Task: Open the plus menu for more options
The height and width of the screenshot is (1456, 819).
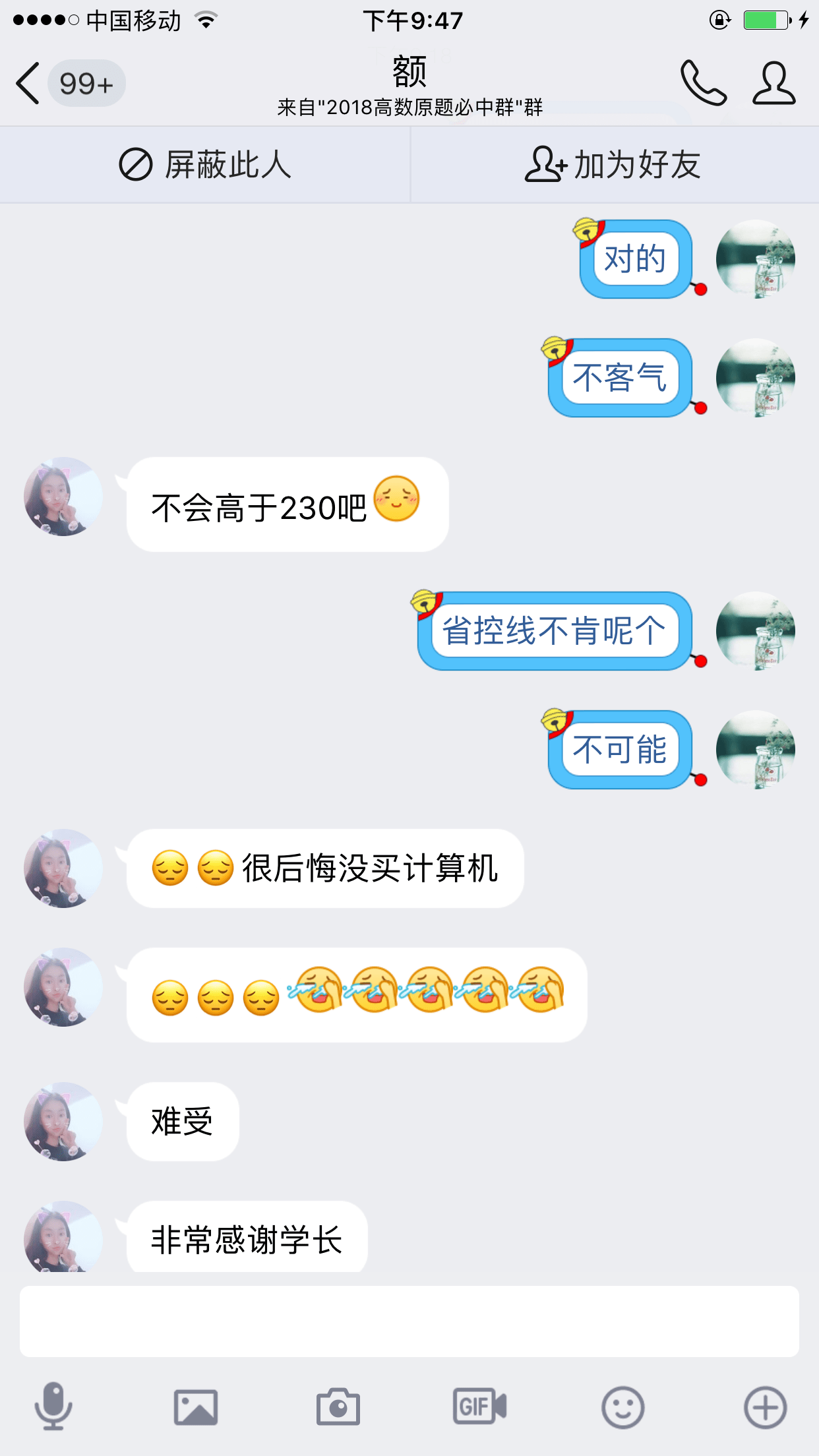Action: [765, 1407]
